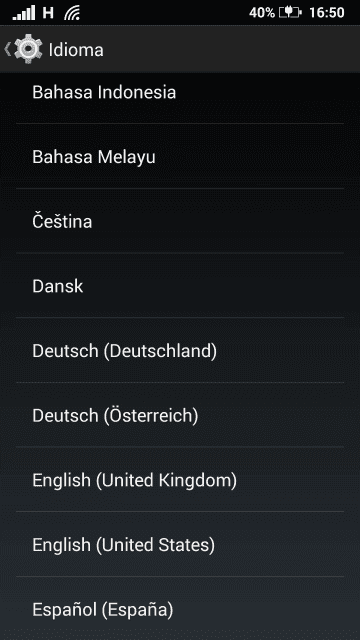The height and width of the screenshot is (640, 360).
Task: Select Bahasa Indonesia as language
Action: click(x=180, y=92)
